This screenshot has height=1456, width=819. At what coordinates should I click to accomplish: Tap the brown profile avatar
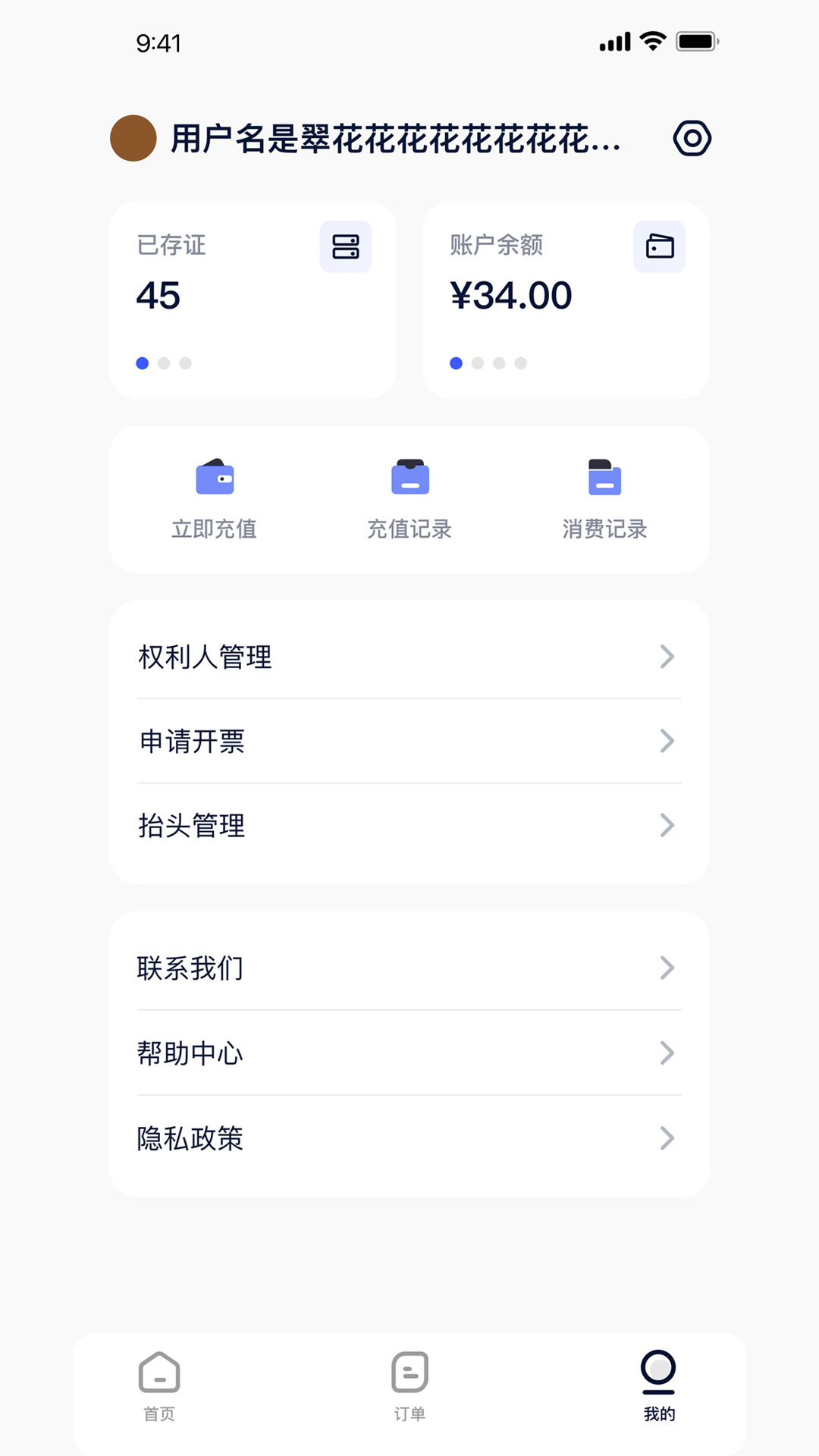coord(133,138)
